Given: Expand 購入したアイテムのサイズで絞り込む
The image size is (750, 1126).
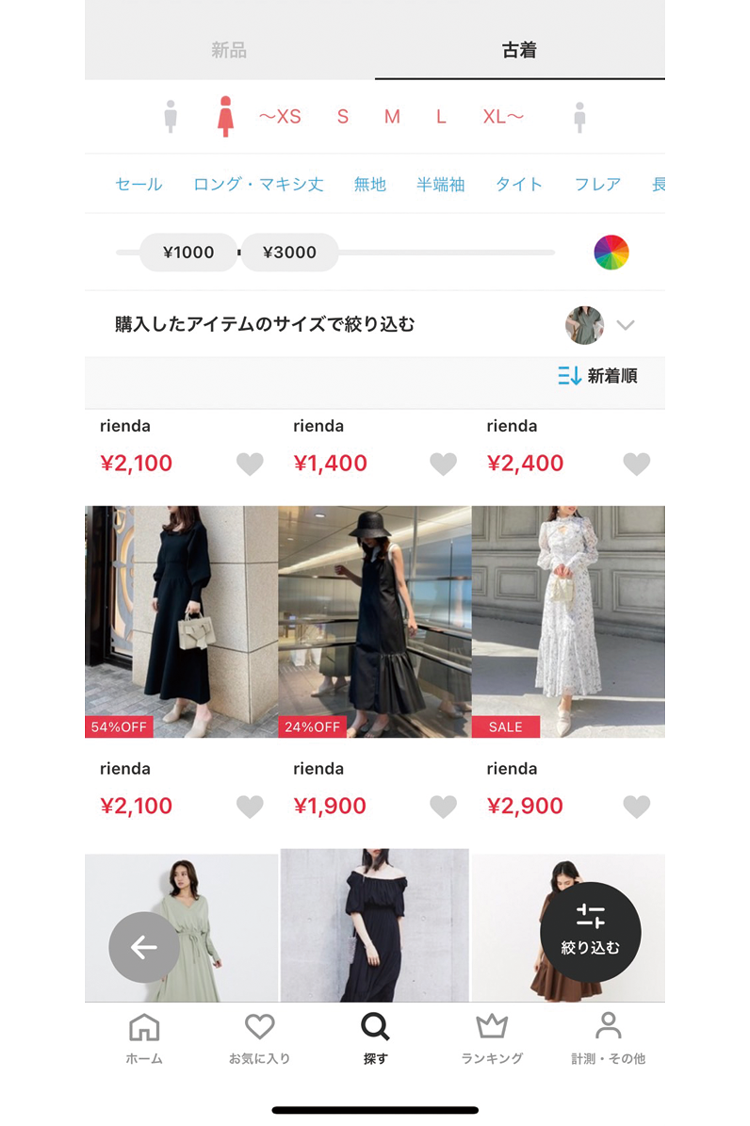Looking at the screenshot, I should 625,325.
